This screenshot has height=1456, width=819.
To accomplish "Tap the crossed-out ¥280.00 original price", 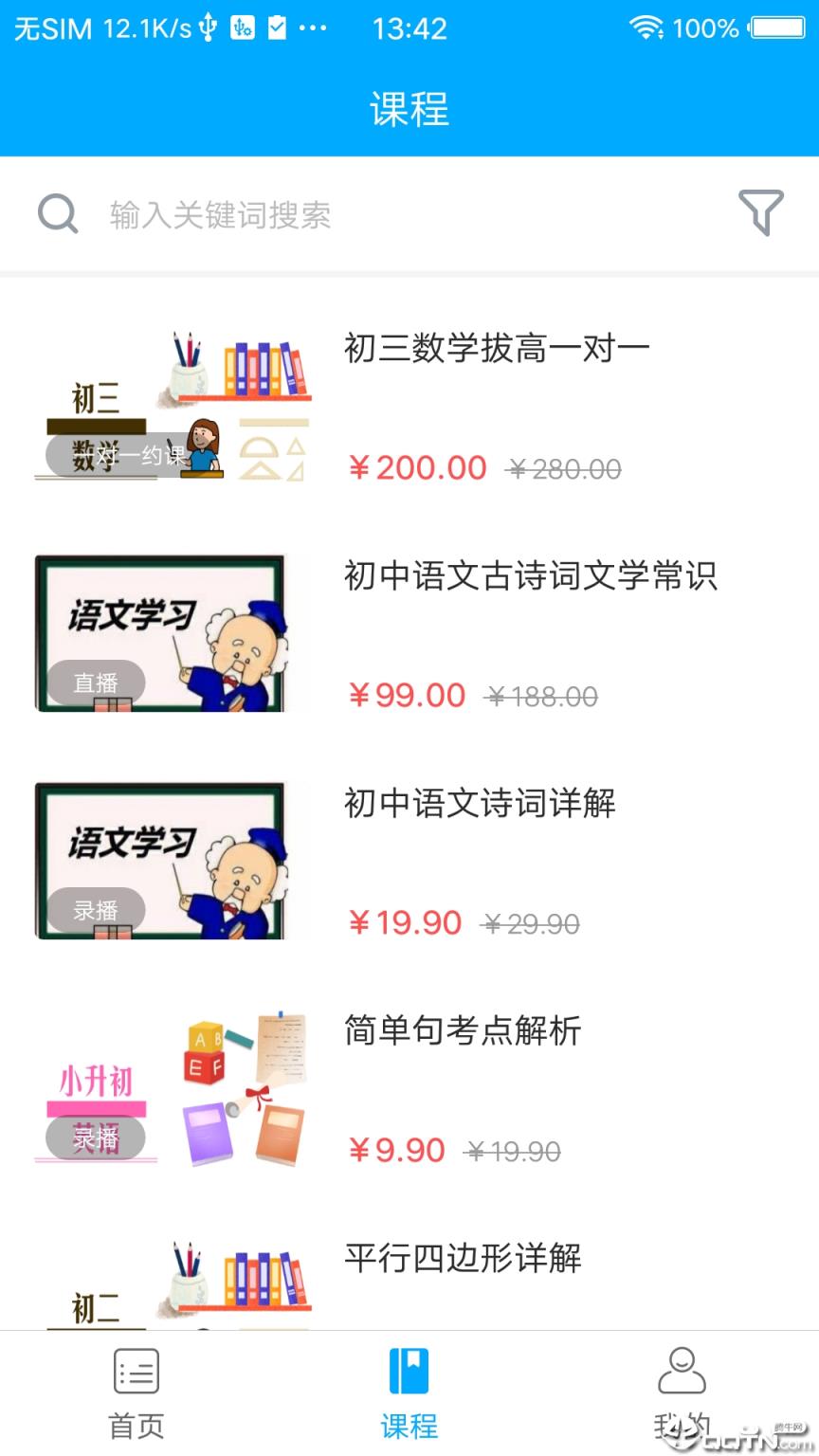I will click(x=564, y=468).
